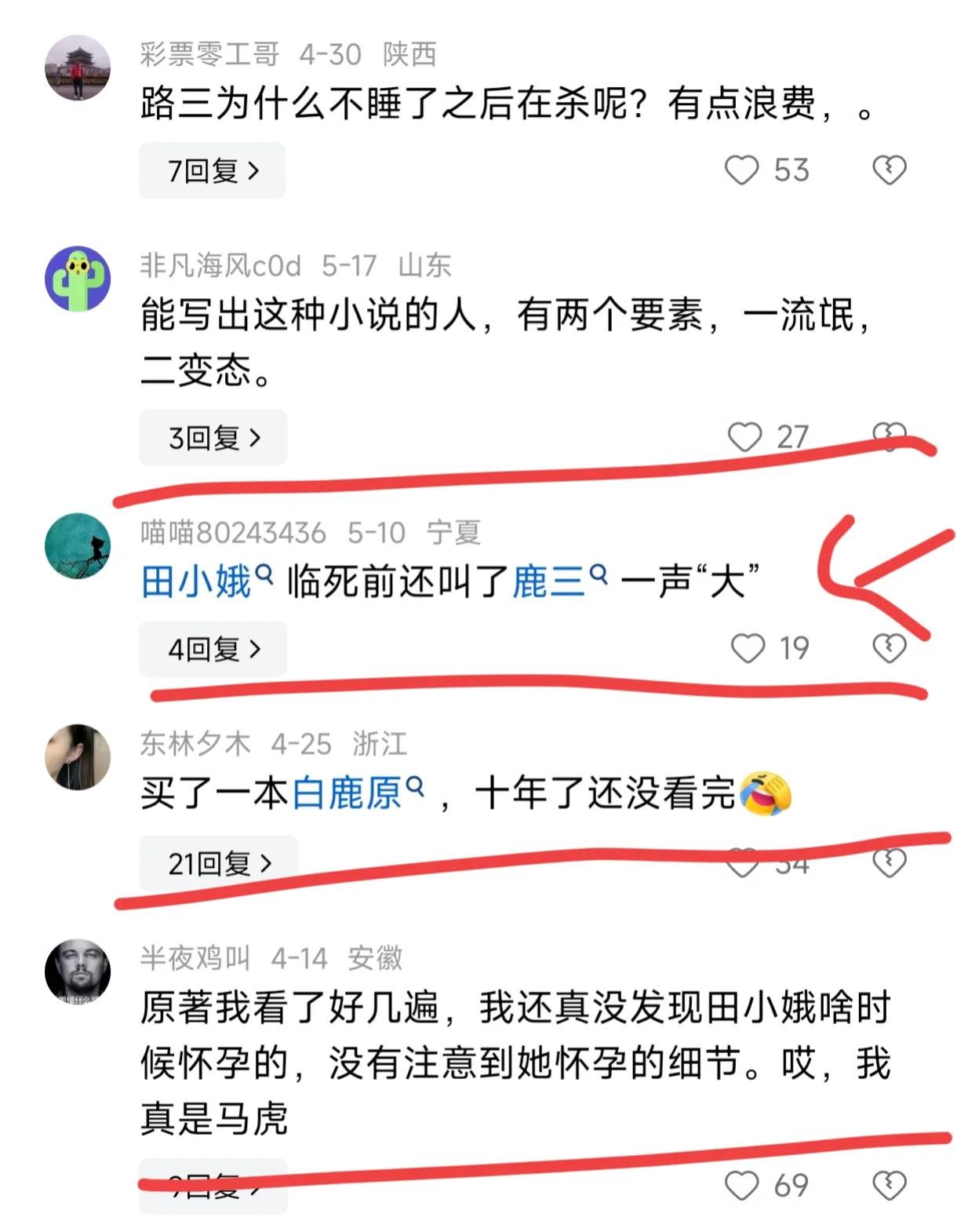Dislike 半夜鸡叫's comment
The width and height of the screenshot is (957, 1232).
click(889, 1185)
